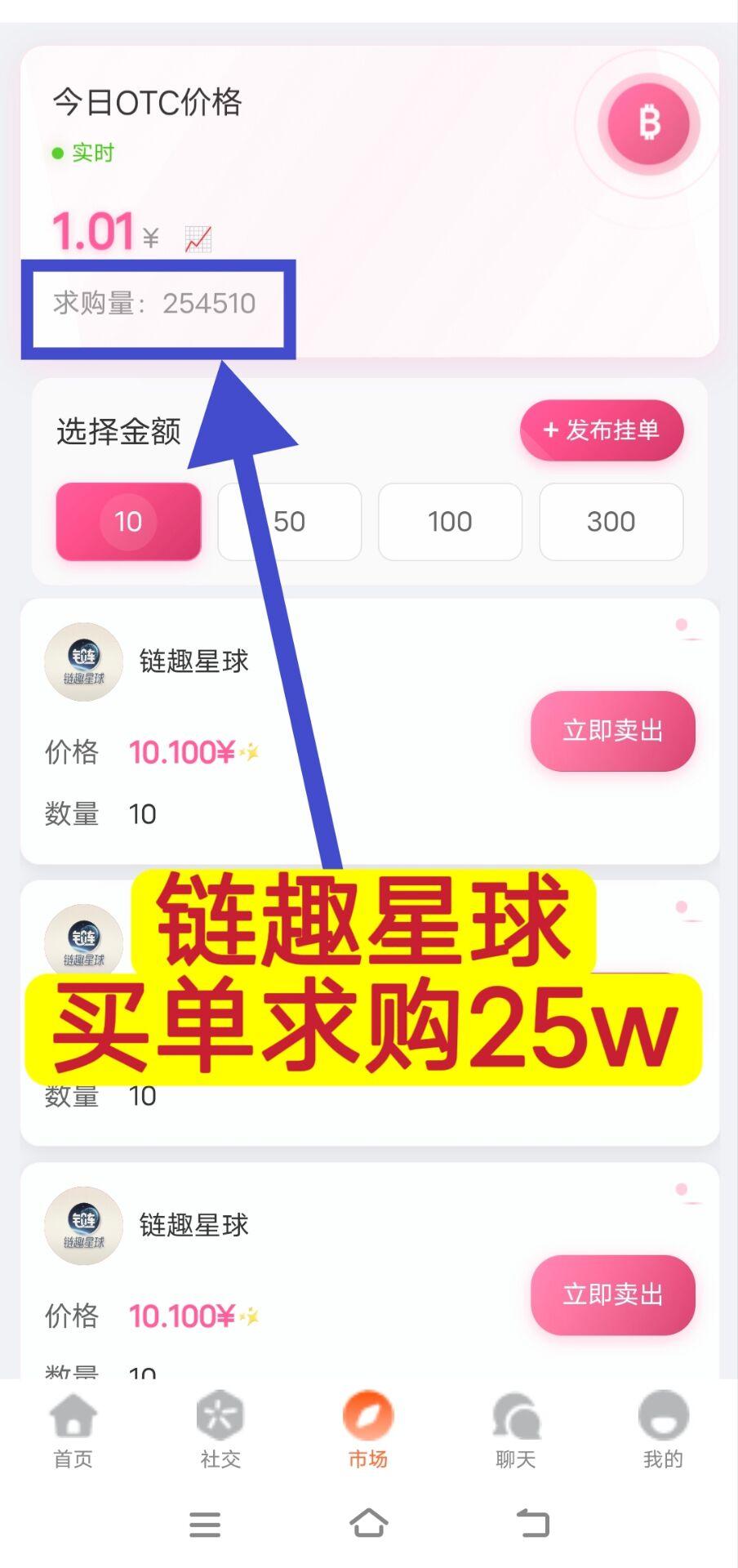The height and width of the screenshot is (1568, 738).
Task: Choose the 300 amount option
Action: click(x=611, y=521)
